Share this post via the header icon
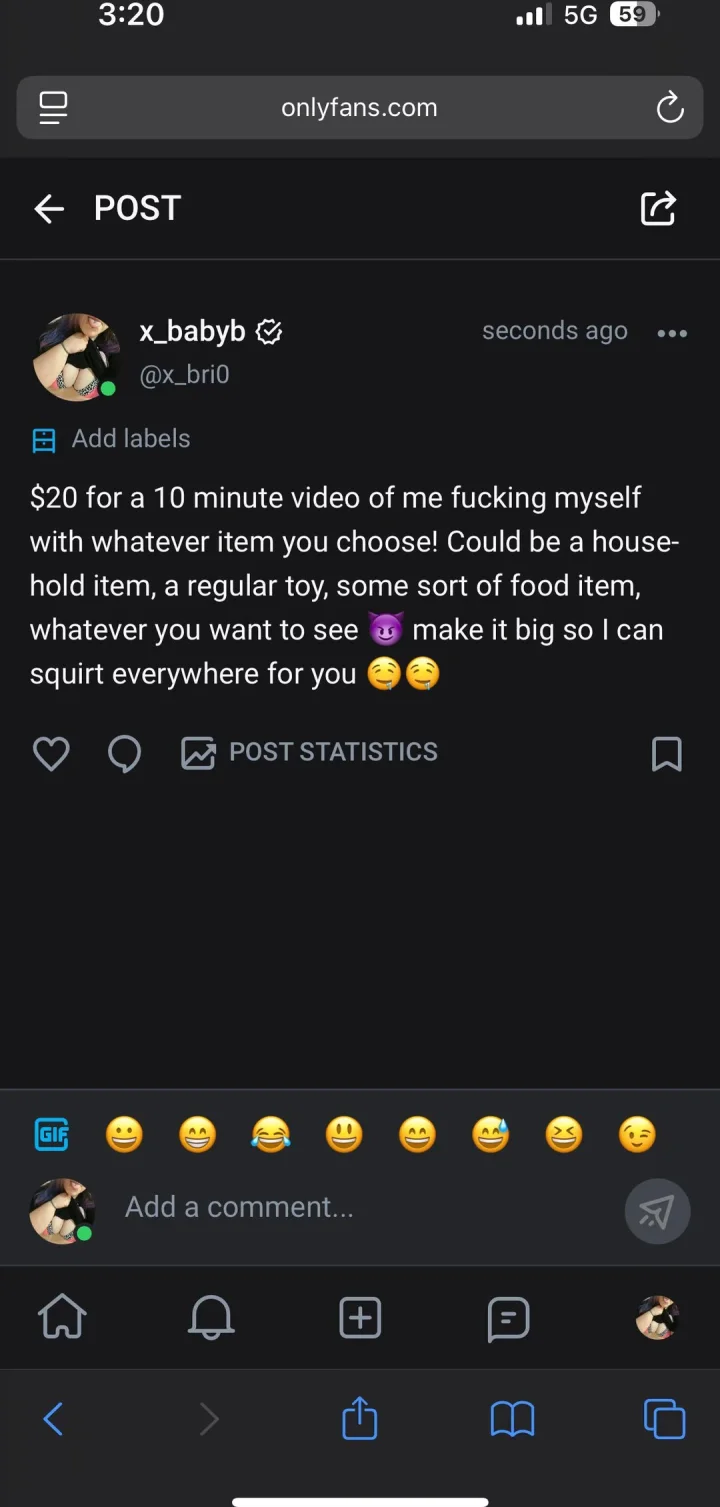 pos(658,208)
